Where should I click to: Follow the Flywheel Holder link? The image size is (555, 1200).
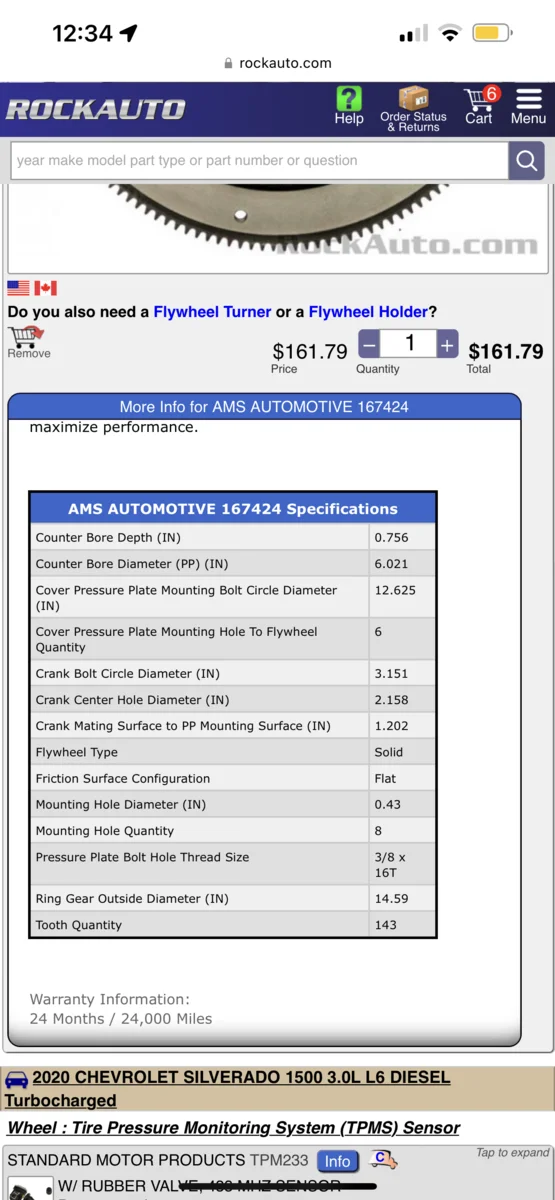(368, 312)
